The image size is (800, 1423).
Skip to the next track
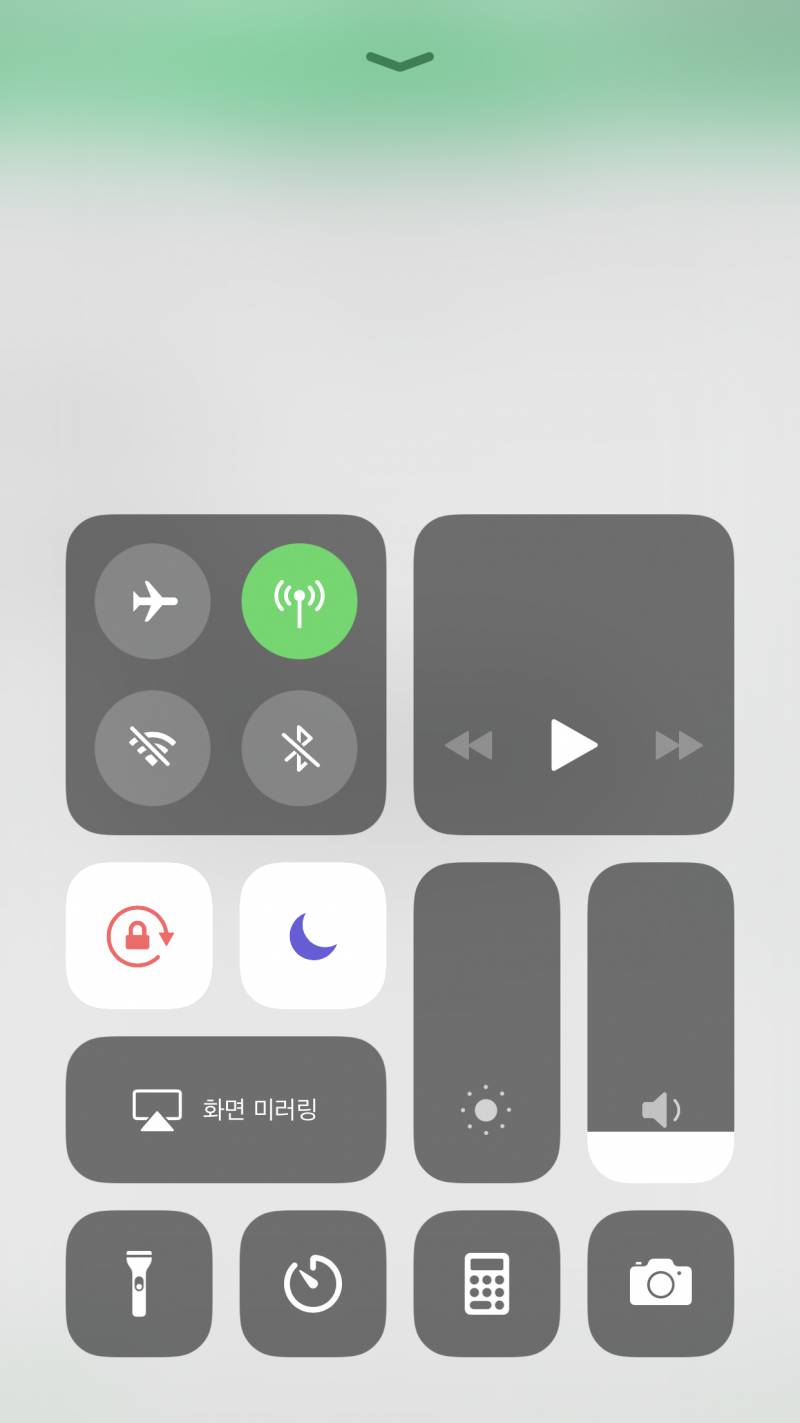679,745
